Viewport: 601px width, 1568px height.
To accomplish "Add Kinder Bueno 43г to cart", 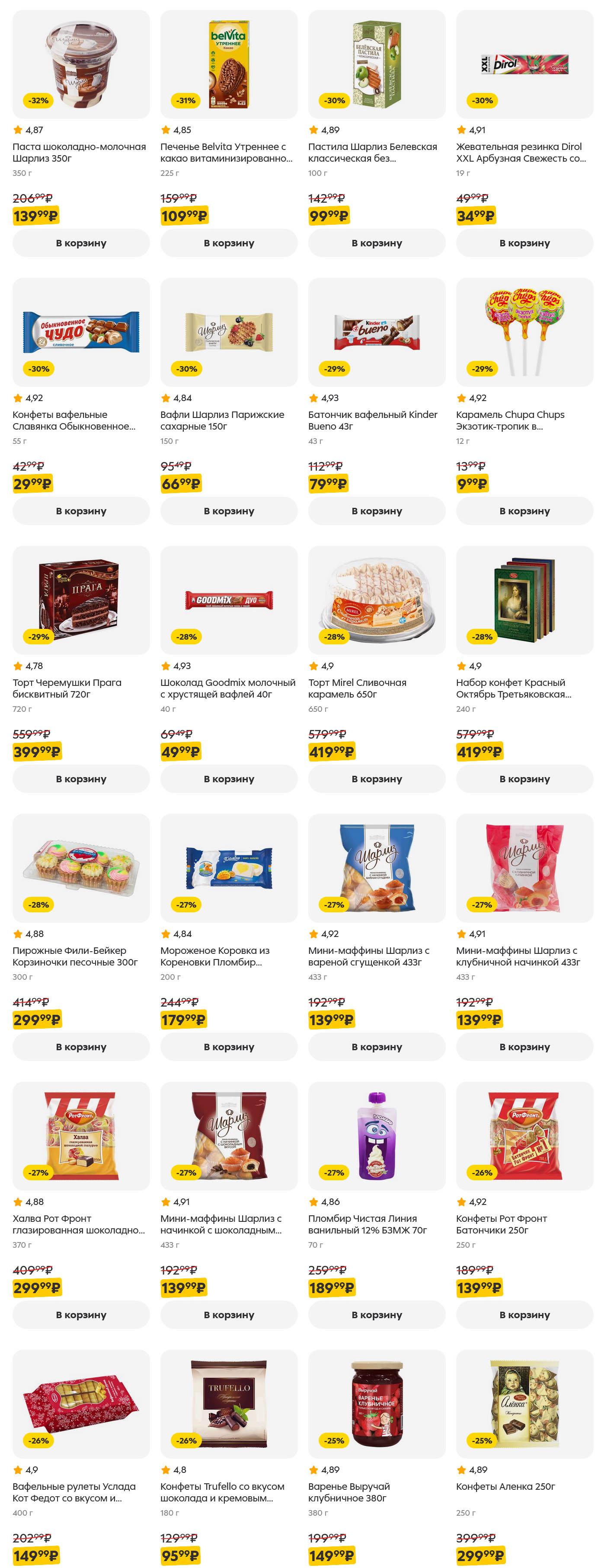I will click(376, 511).
